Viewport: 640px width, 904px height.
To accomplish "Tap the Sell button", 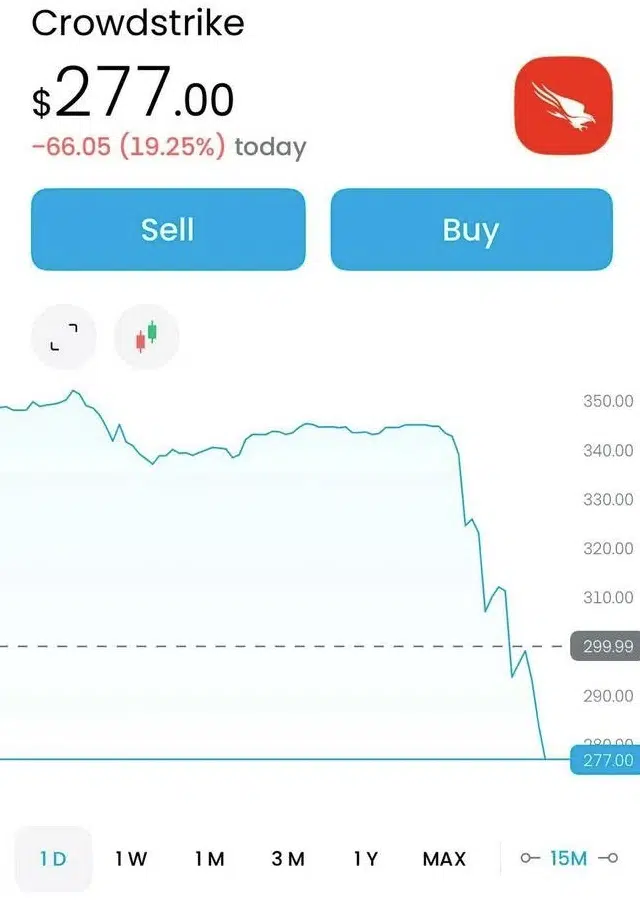I will click(x=168, y=230).
